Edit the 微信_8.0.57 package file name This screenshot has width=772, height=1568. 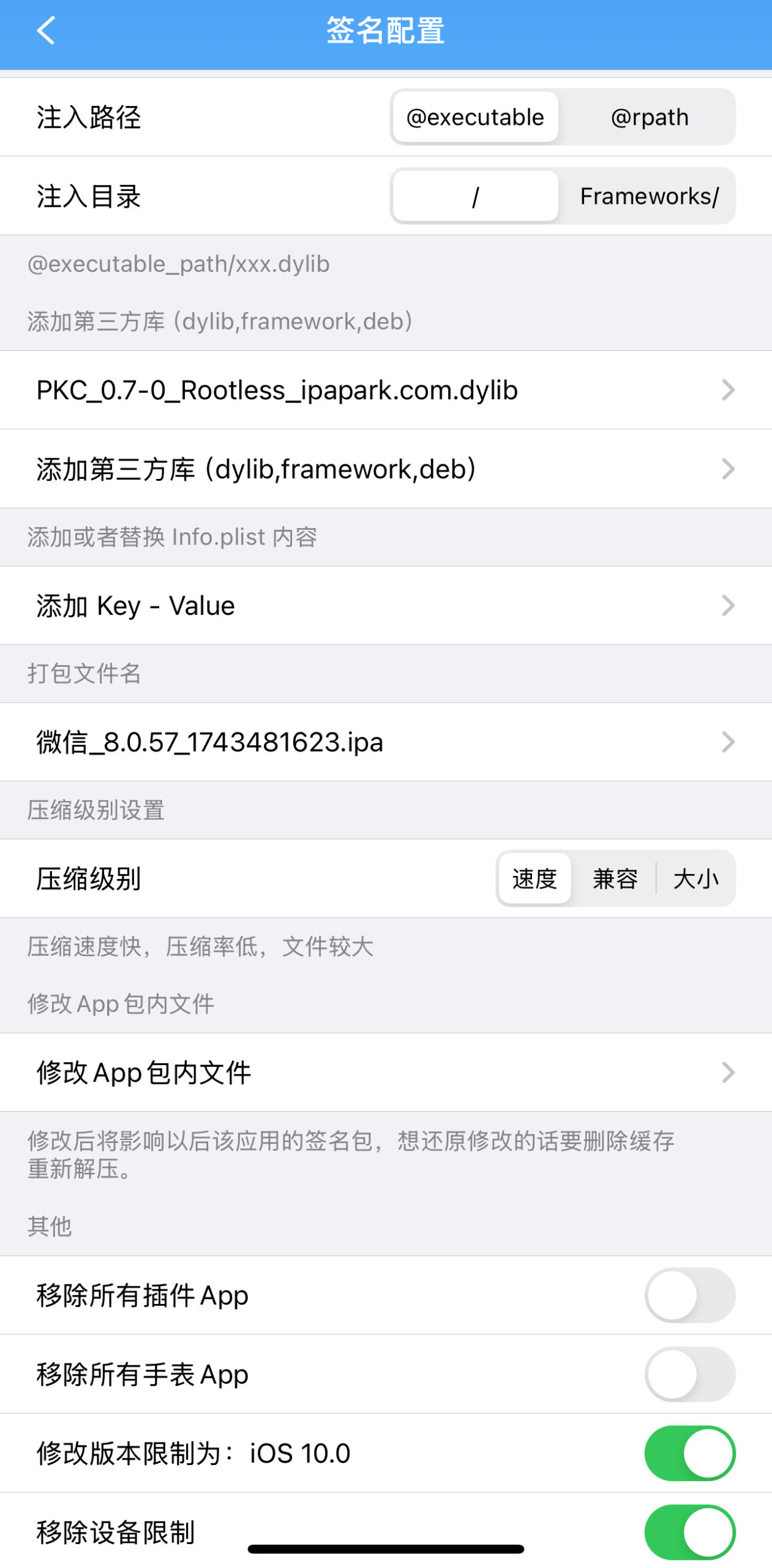point(386,742)
